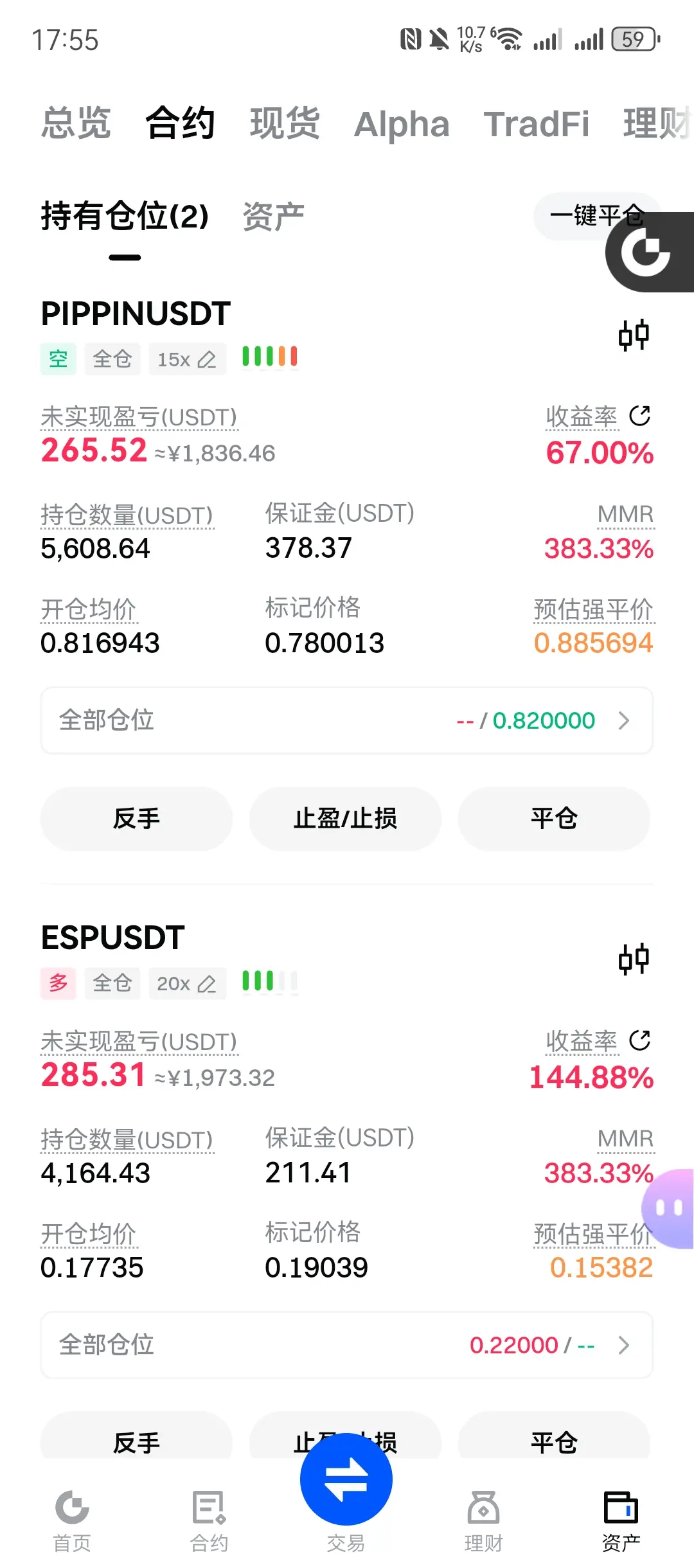Set 止盈/止损 for PIPPINUSDT
Viewport: 694px width, 1568px height.
(345, 819)
